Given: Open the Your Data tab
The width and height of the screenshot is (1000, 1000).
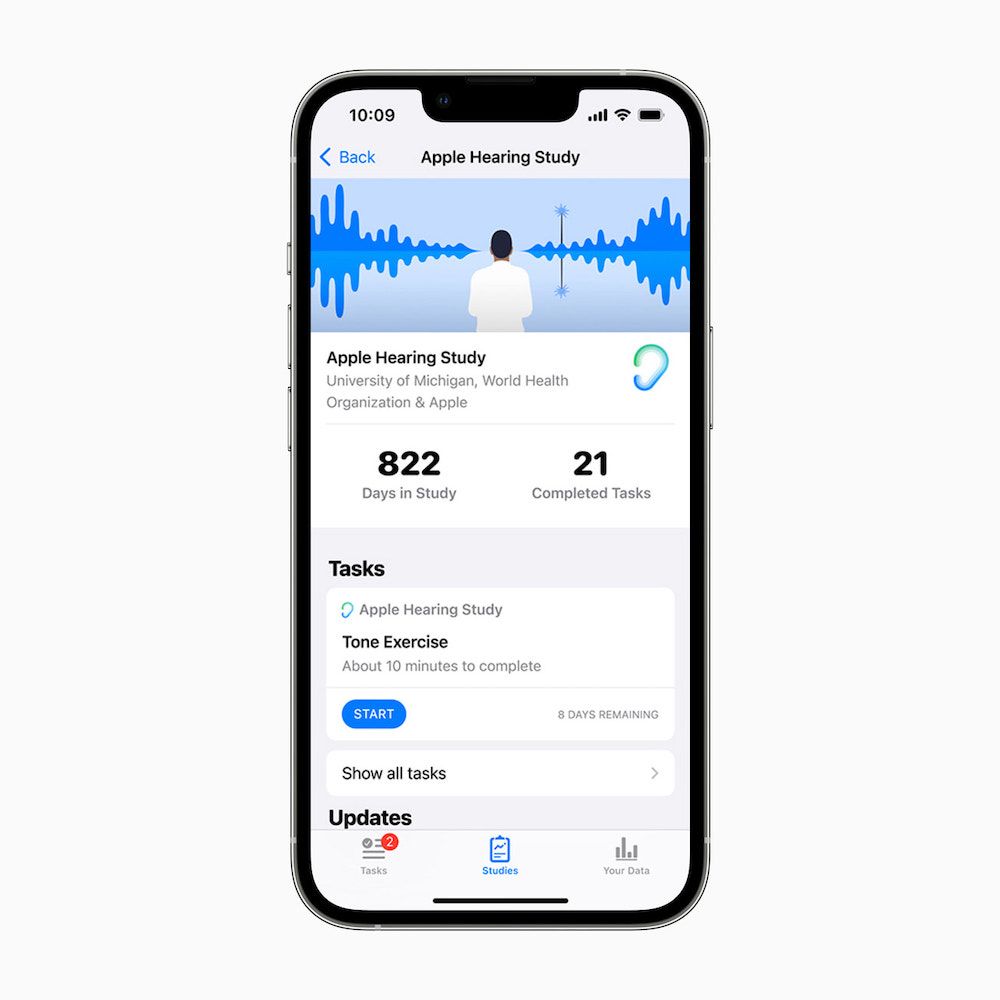Looking at the screenshot, I should pyautogui.click(x=626, y=855).
